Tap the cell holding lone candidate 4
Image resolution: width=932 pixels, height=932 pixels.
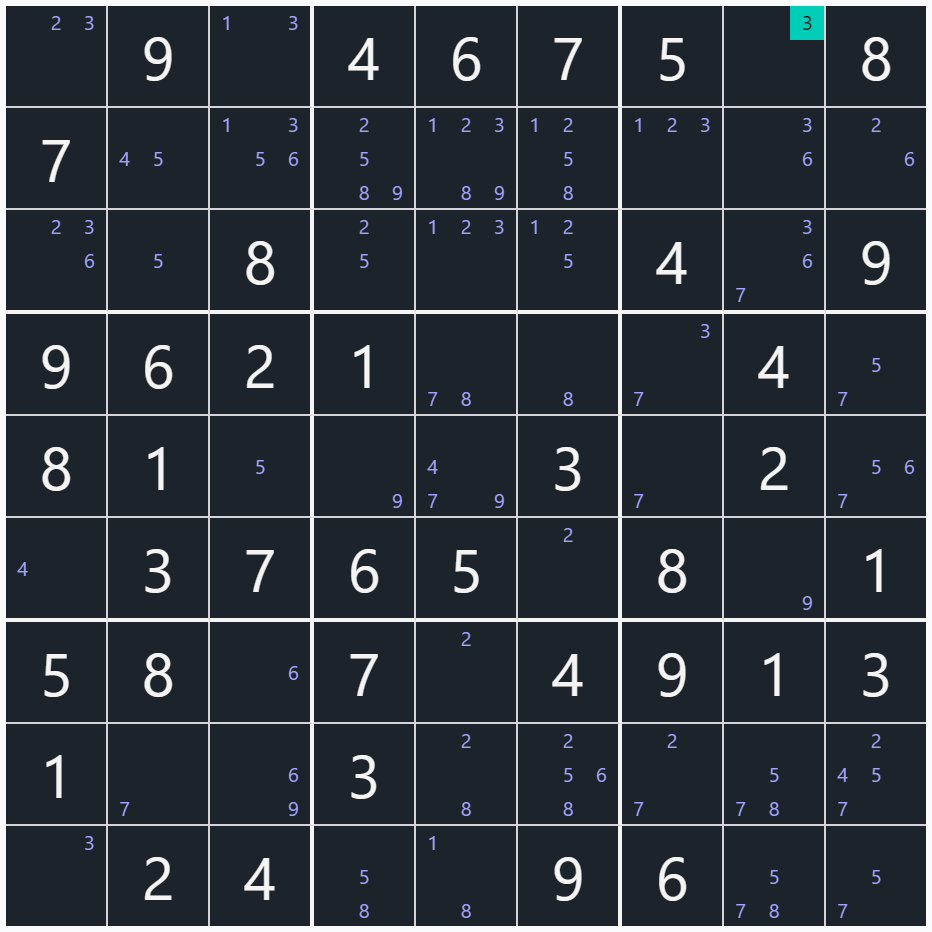[x=56, y=569]
